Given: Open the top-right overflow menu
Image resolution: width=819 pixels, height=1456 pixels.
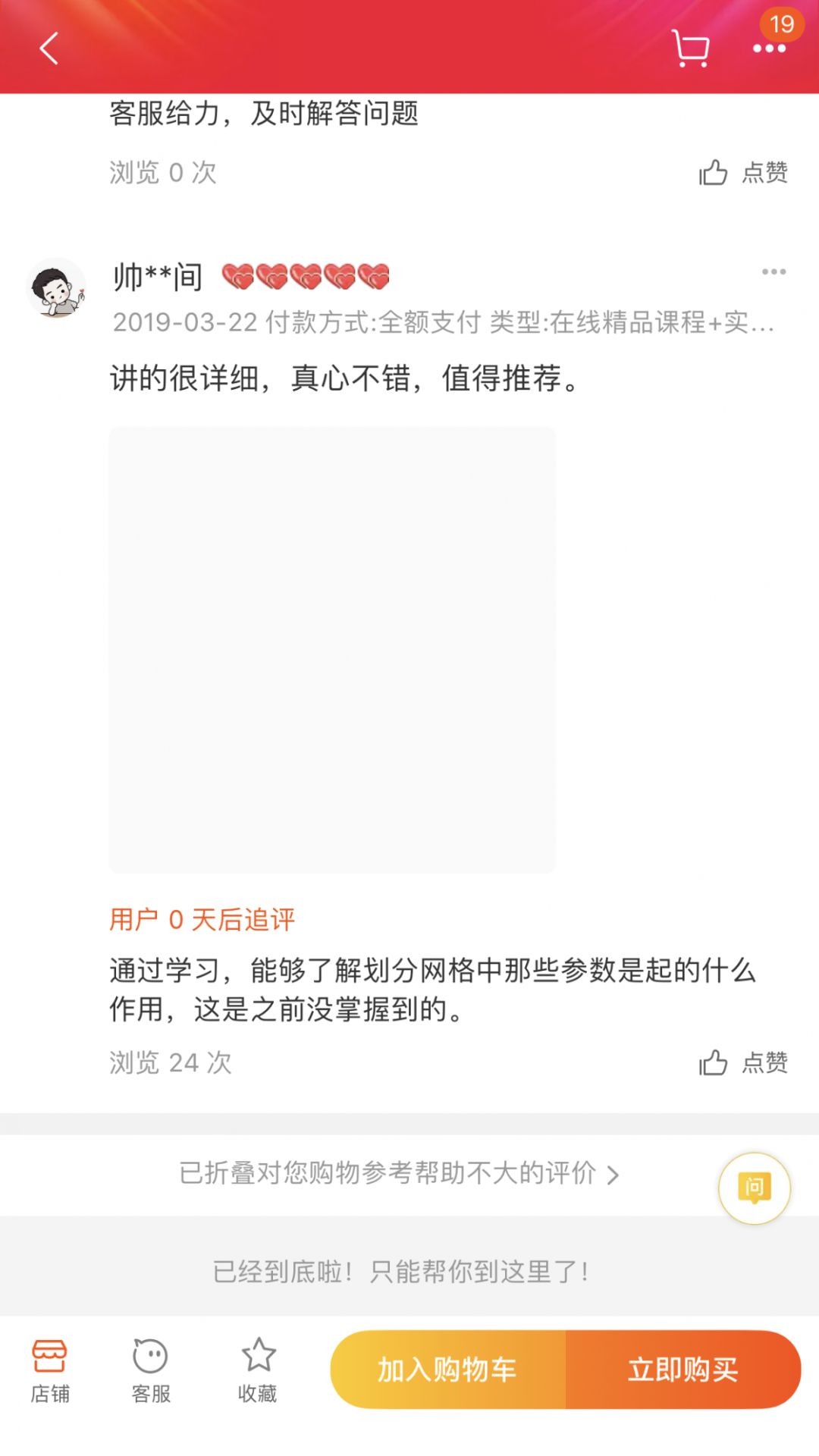Looking at the screenshot, I should (769, 49).
